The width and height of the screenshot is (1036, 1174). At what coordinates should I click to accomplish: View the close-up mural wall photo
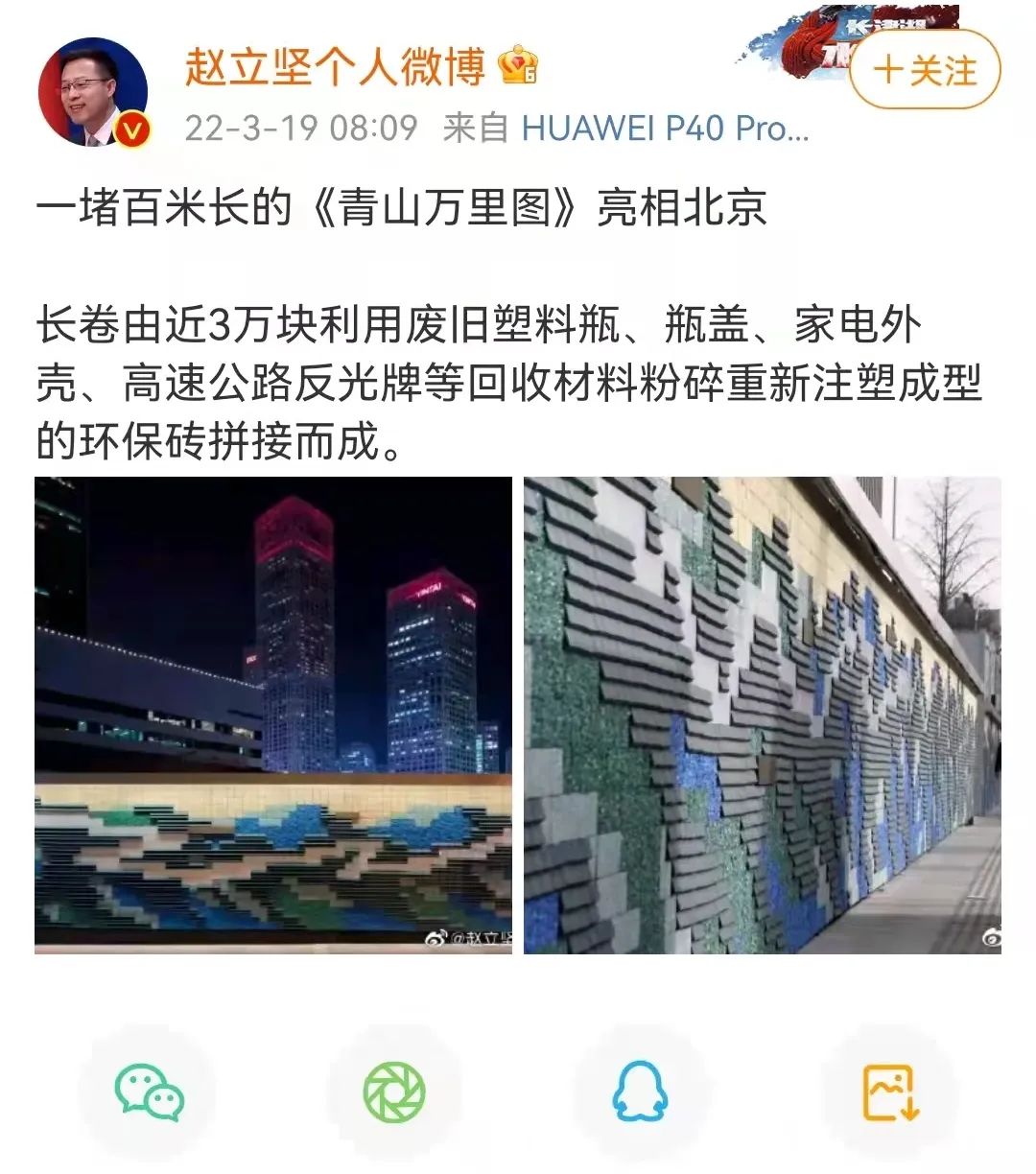point(762,715)
